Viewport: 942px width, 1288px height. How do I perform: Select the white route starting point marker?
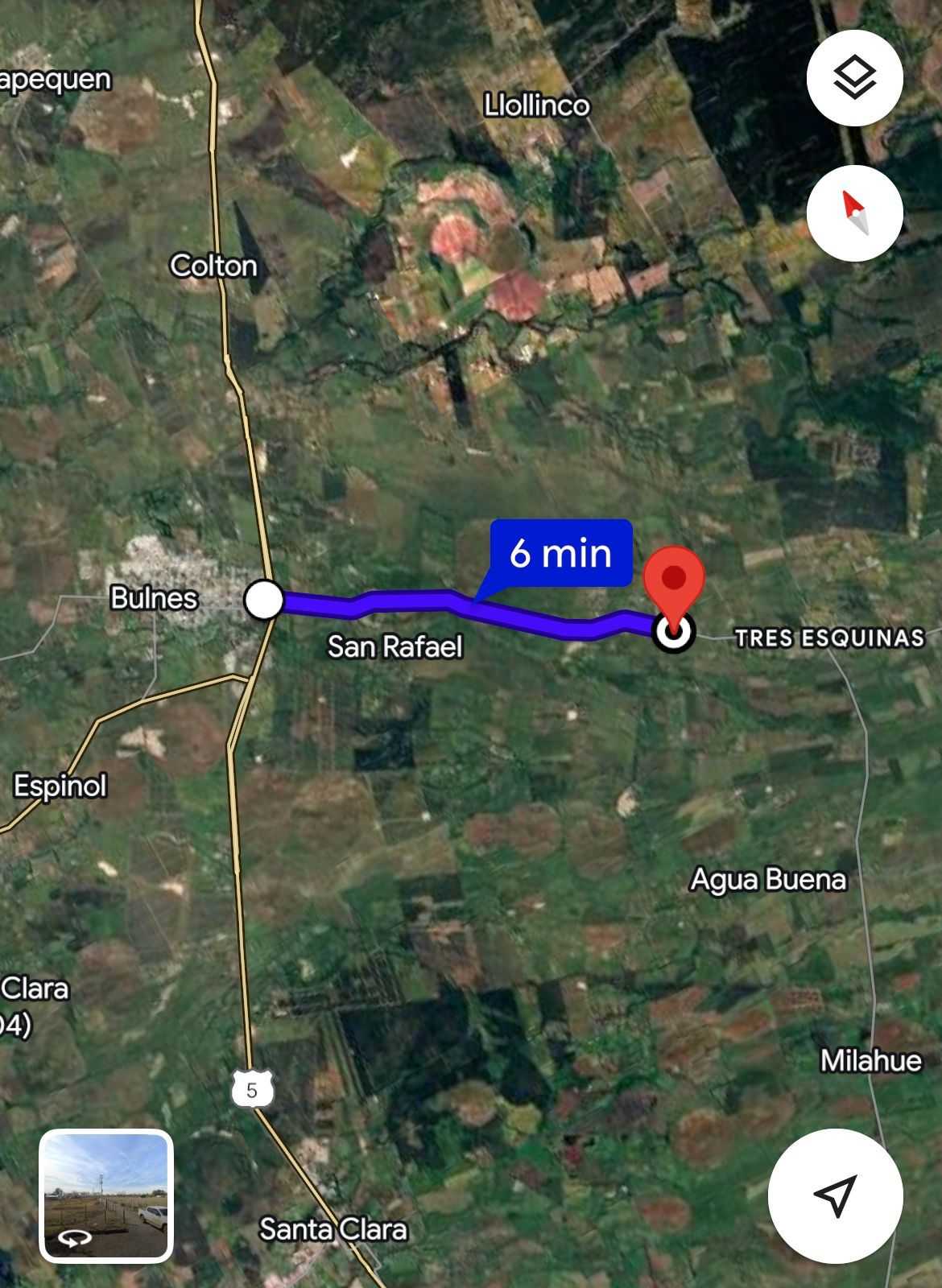264,600
